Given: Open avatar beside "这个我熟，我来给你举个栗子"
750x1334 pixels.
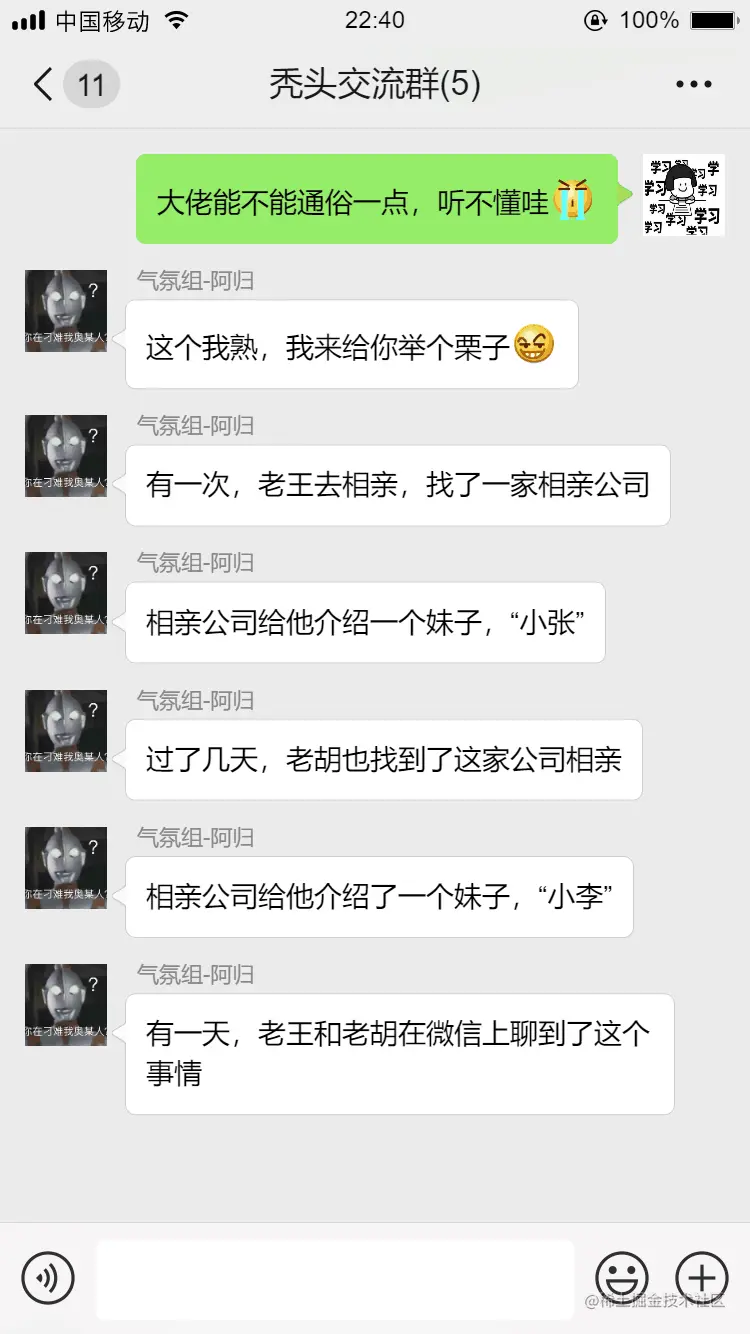Looking at the screenshot, I should pyautogui.click(x=66, y=311).
